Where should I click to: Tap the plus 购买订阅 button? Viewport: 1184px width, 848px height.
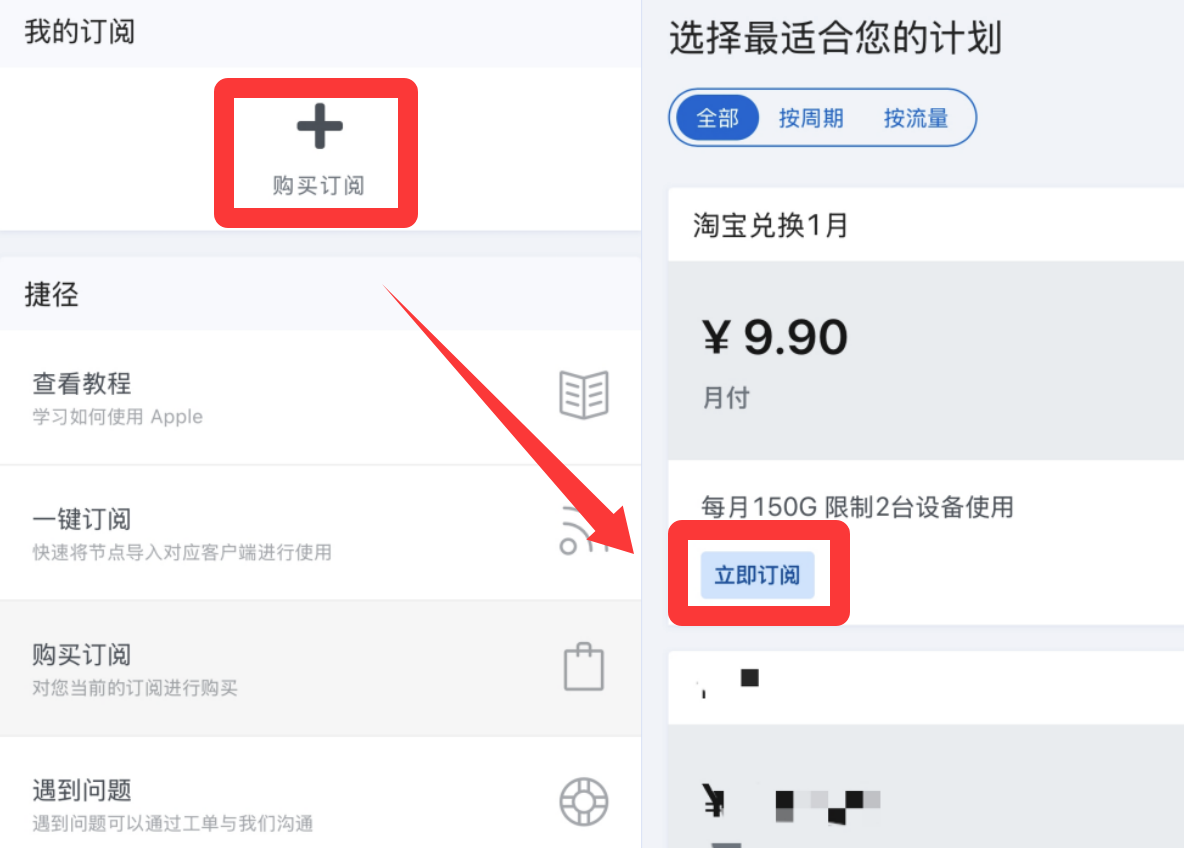click(x=319, y=150)
